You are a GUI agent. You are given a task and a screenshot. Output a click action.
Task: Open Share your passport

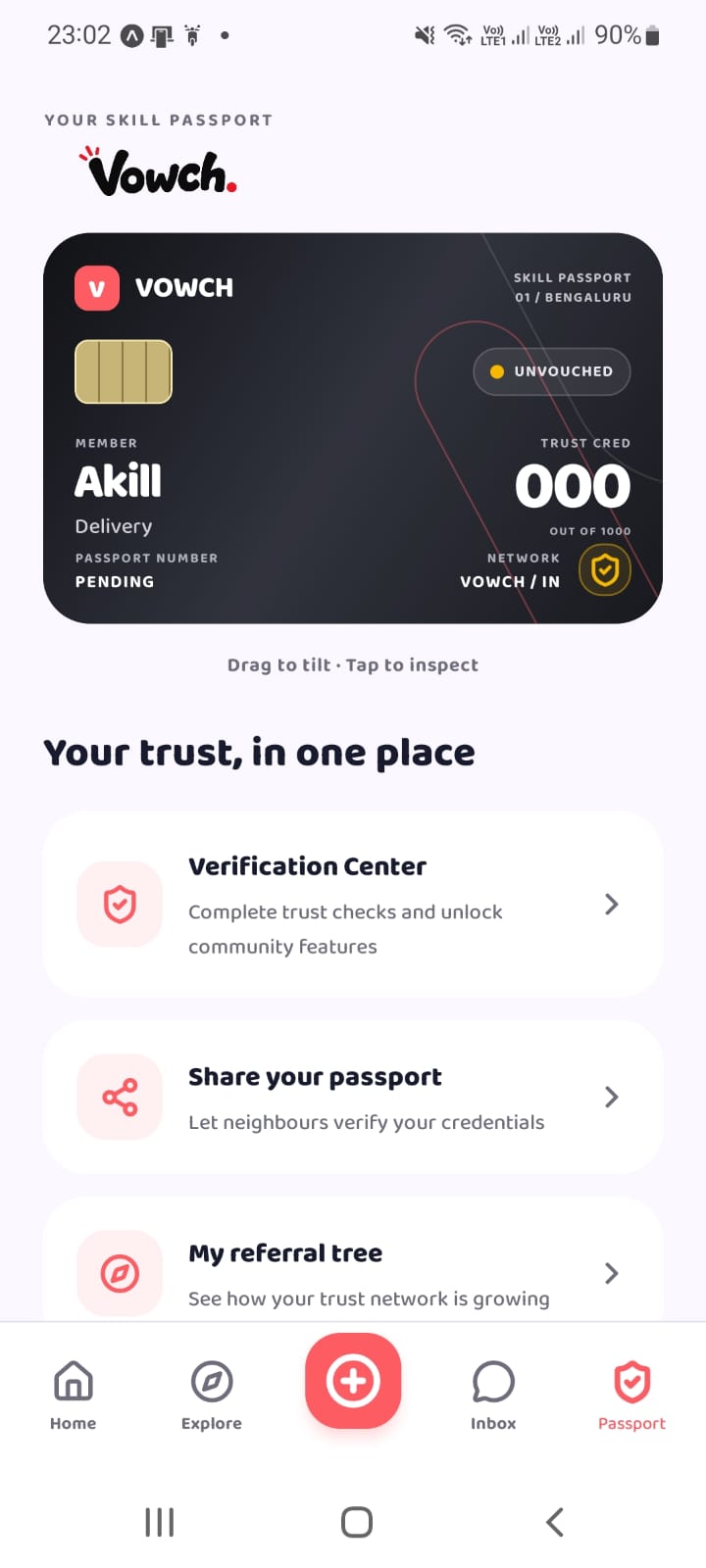point(353,1097)
